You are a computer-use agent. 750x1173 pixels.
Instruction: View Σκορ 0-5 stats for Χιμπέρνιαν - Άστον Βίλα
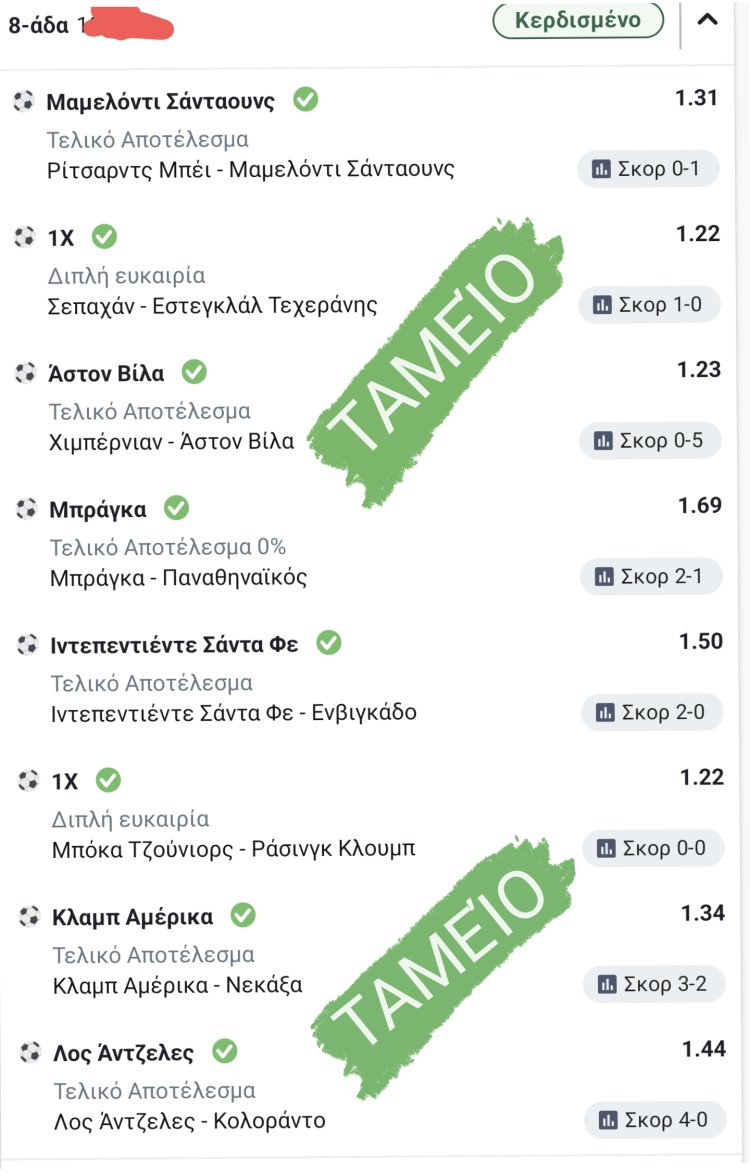point(650,441)
